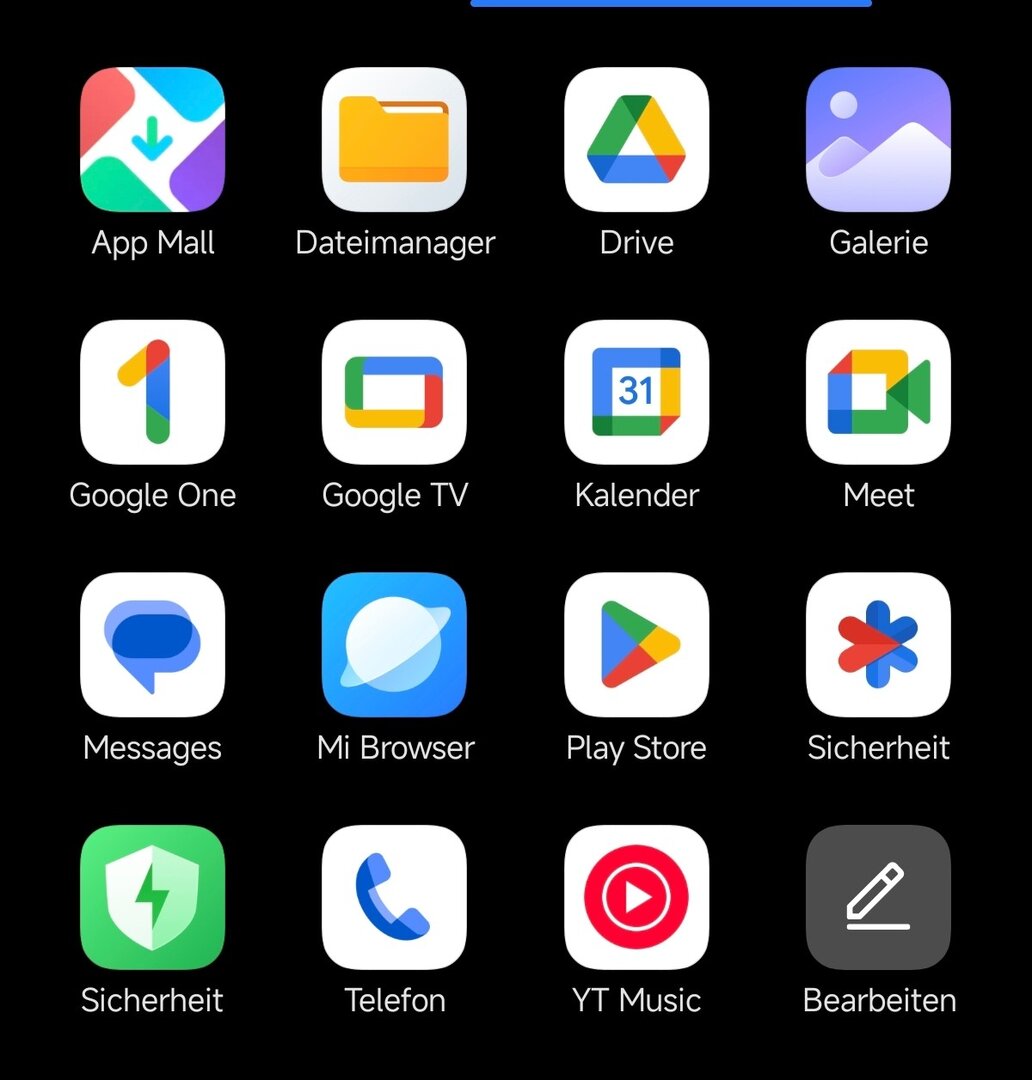Launch Mi Browser
Image resolution: width=1032 pixels, height=1080 pixels.
click(x=394, y=645)
